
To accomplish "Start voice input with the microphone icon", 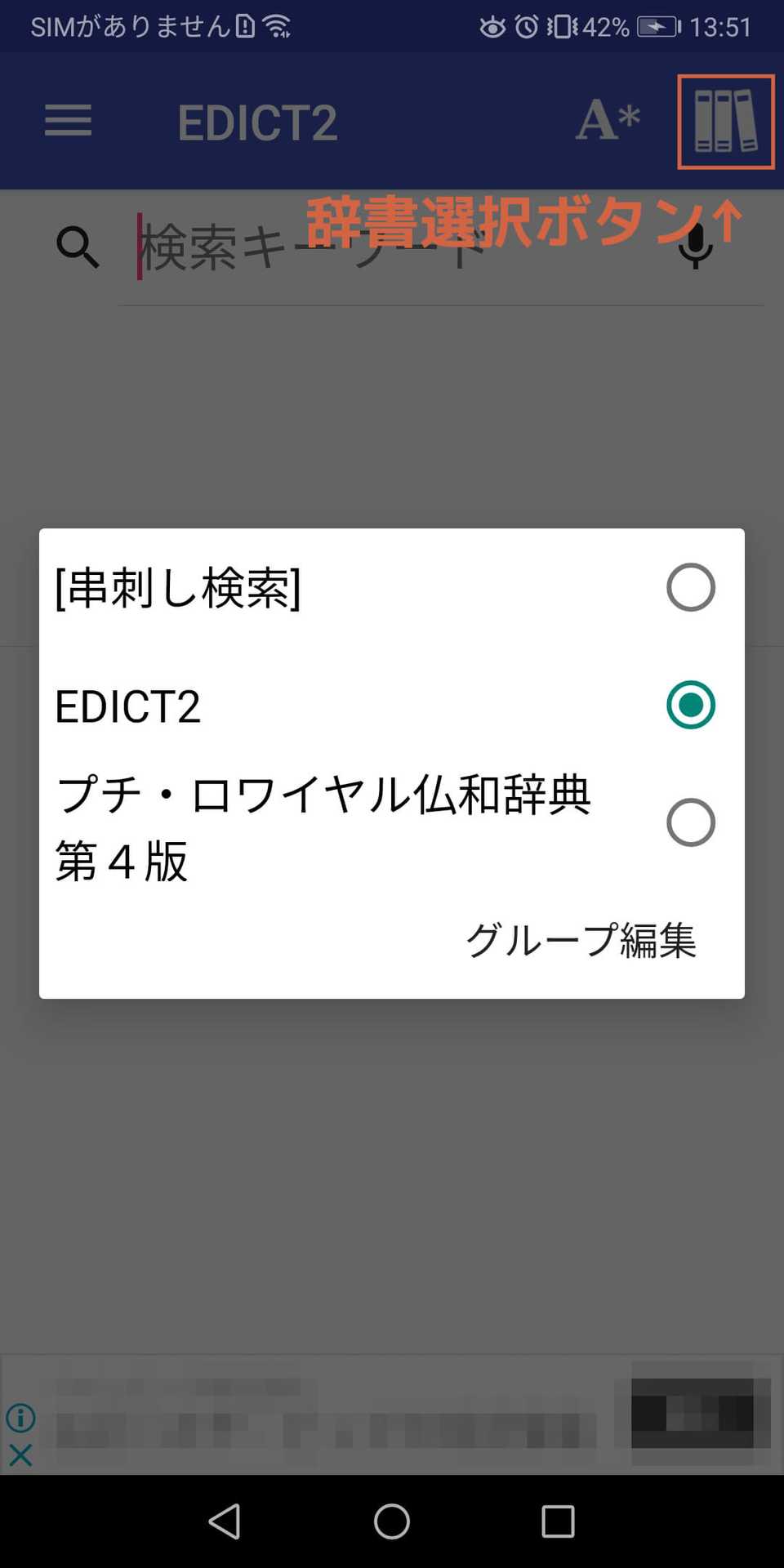I will [695, 247].
